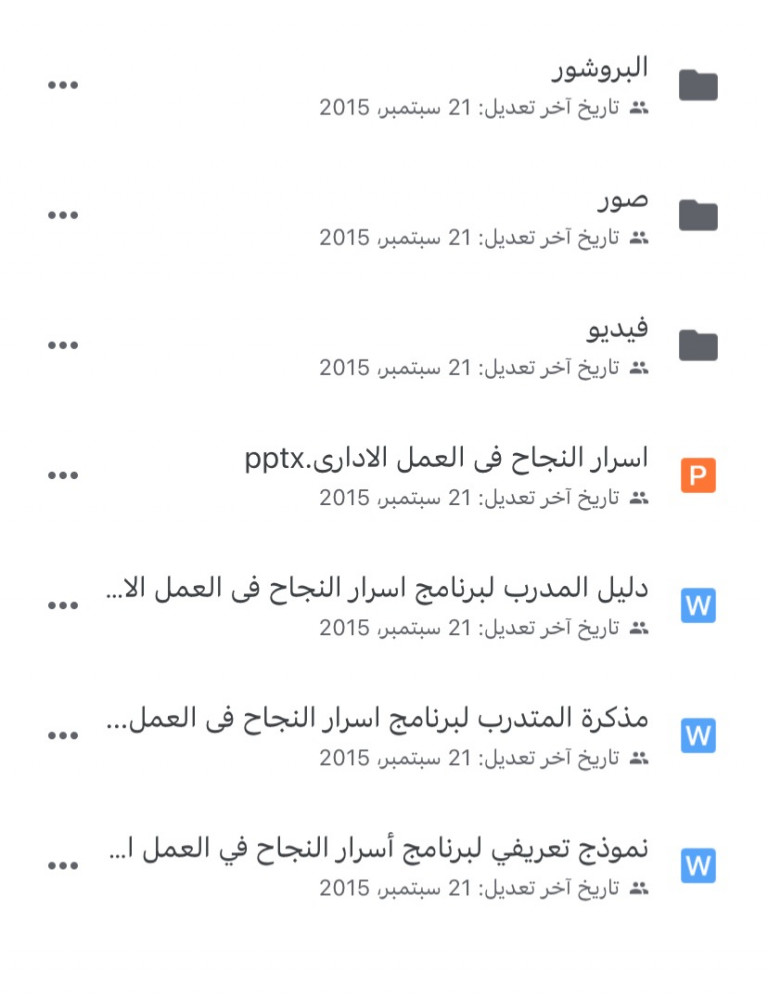Viewport: 768px width, 1000px height.
Task: Open more options for مذكرة المتدرب document
Action: click(x=63, y=735)
